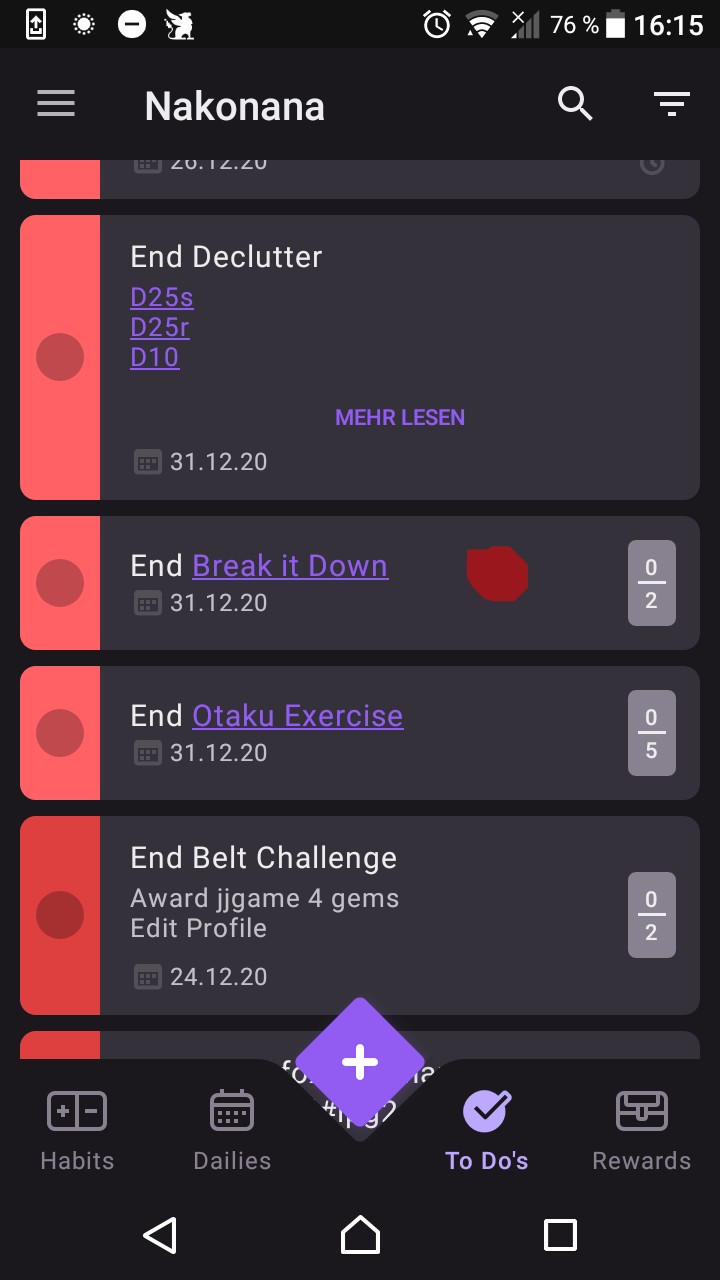Search tasks with the magnifier icon
This screenshot has width=720, height=1280.
click(x=575, y=104)
